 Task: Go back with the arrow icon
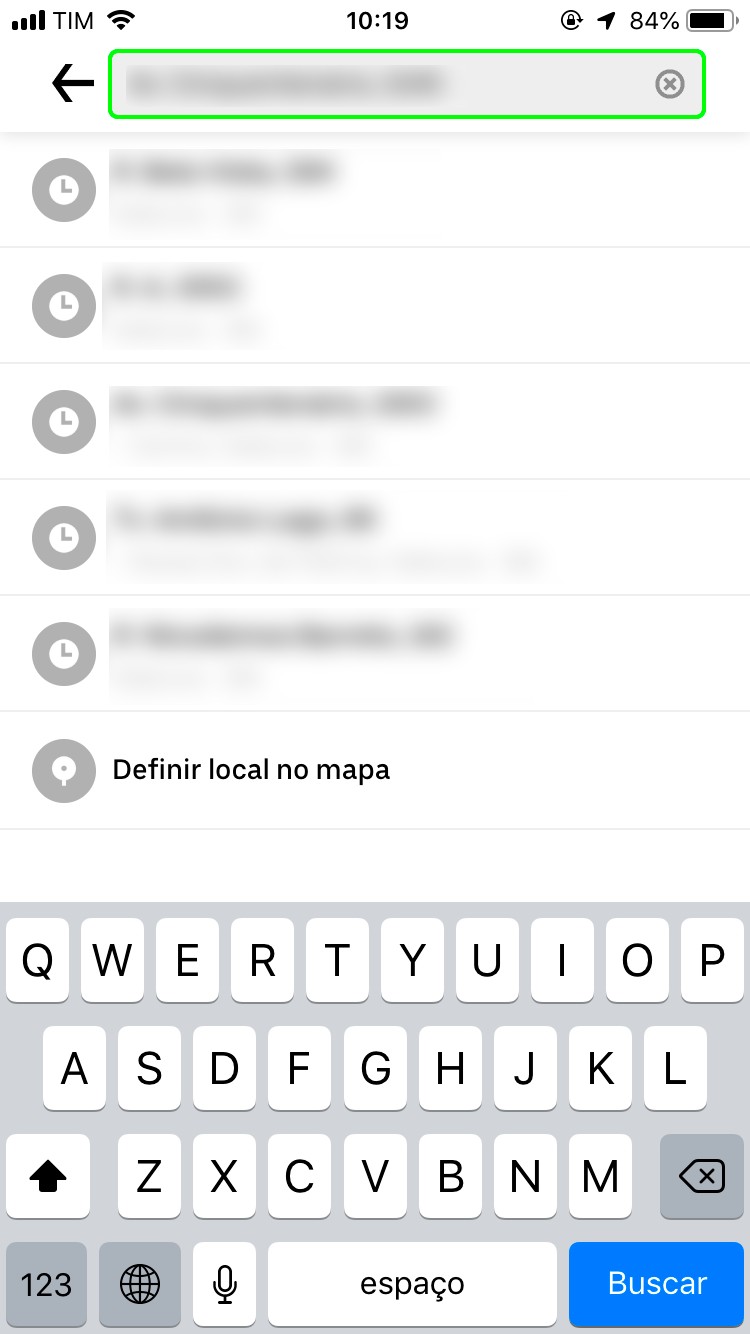tap(72, 84)
